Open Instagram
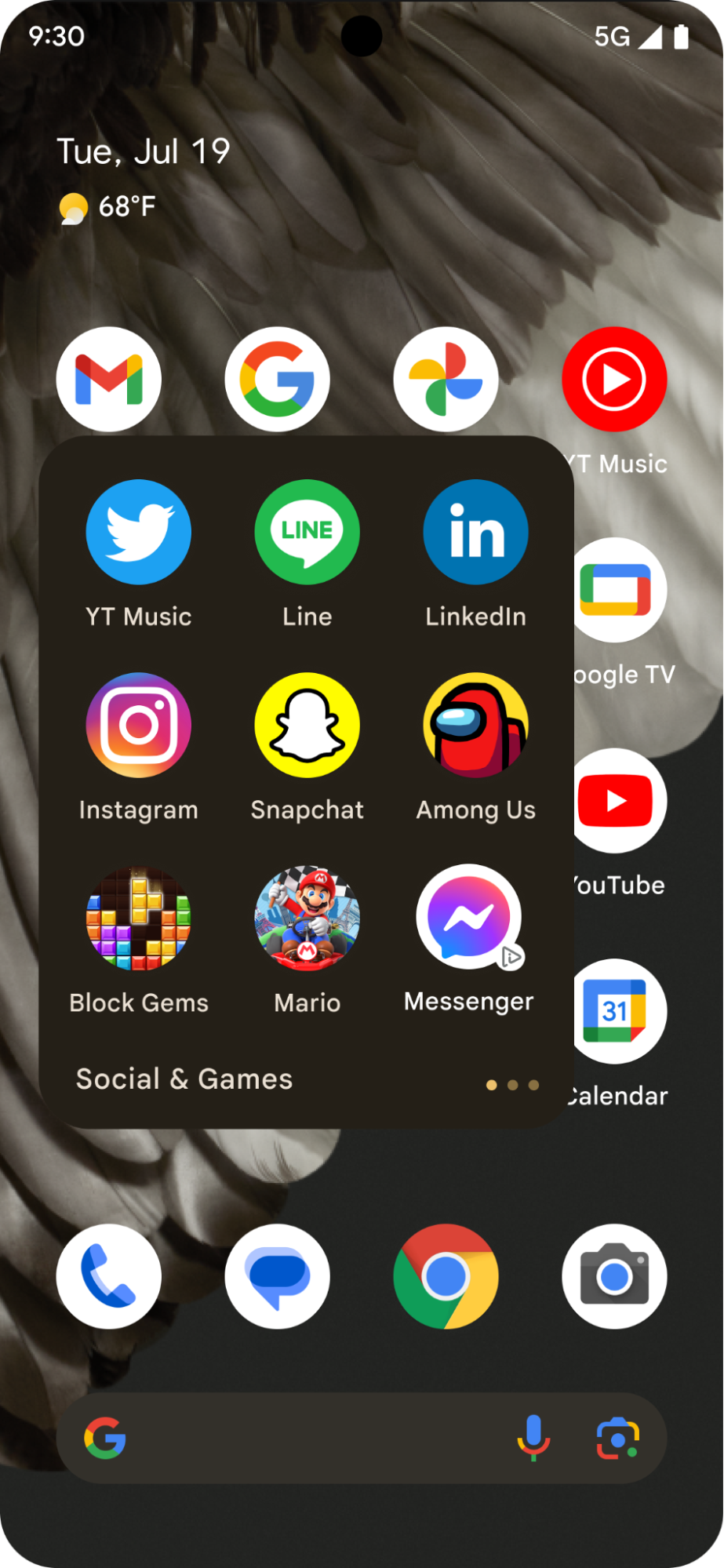Screen dimensions: 724x1568 click(x=139, y=726)
